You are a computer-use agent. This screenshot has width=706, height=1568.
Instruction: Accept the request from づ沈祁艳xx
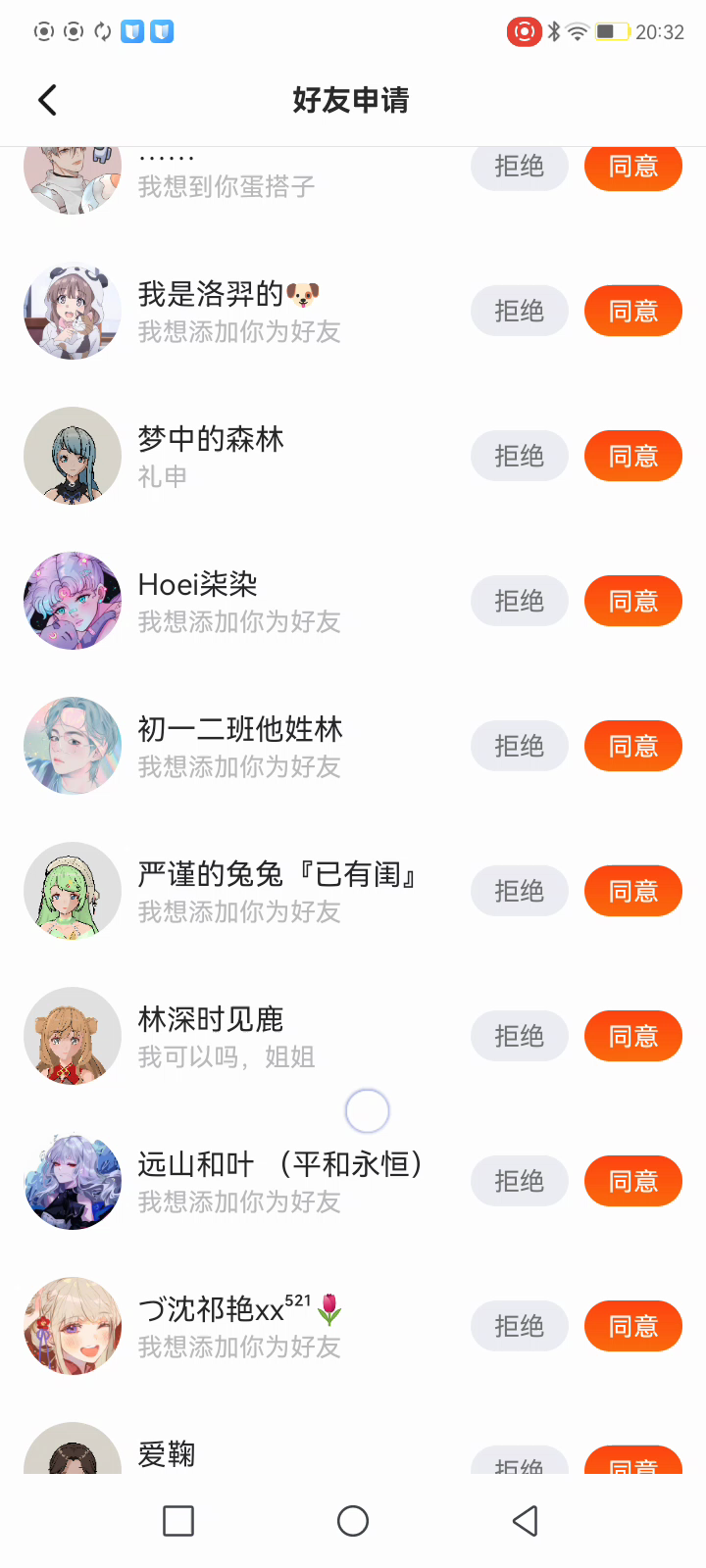click(632, 1326)
